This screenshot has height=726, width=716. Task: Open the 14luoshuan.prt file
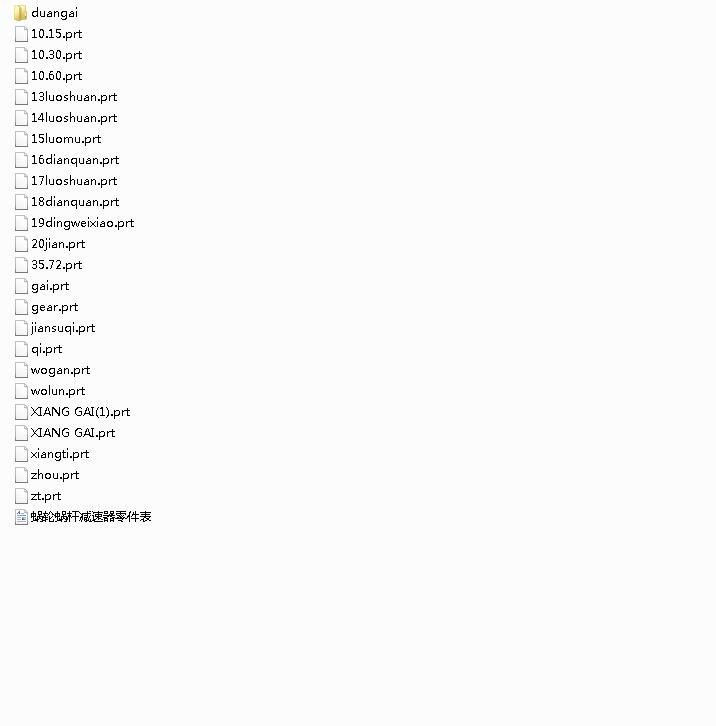pyautogui.click(x=73, y=118)
